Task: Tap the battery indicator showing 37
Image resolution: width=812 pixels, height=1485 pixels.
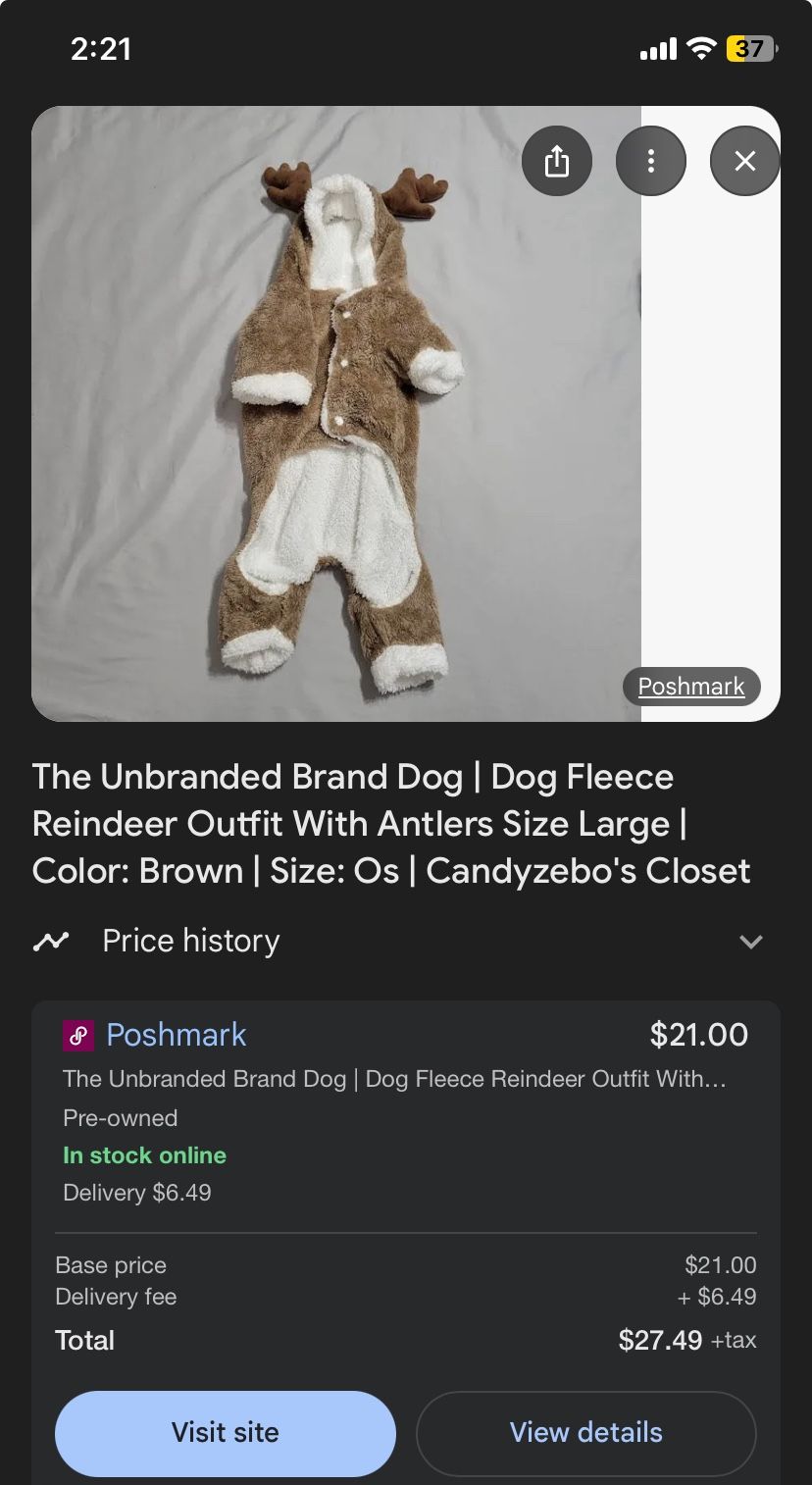Action: [x=748, y=48]
